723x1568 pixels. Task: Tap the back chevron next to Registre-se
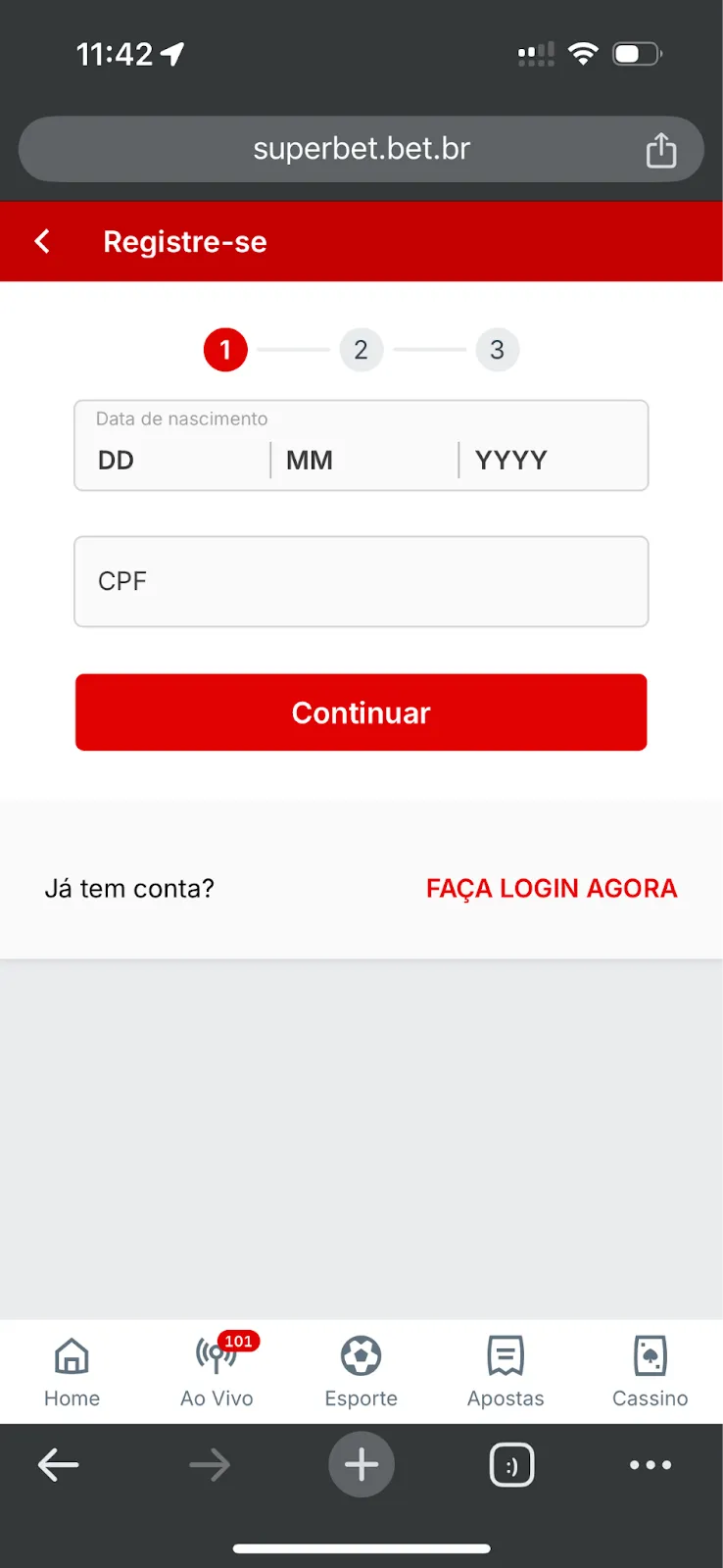pos(41,241)
